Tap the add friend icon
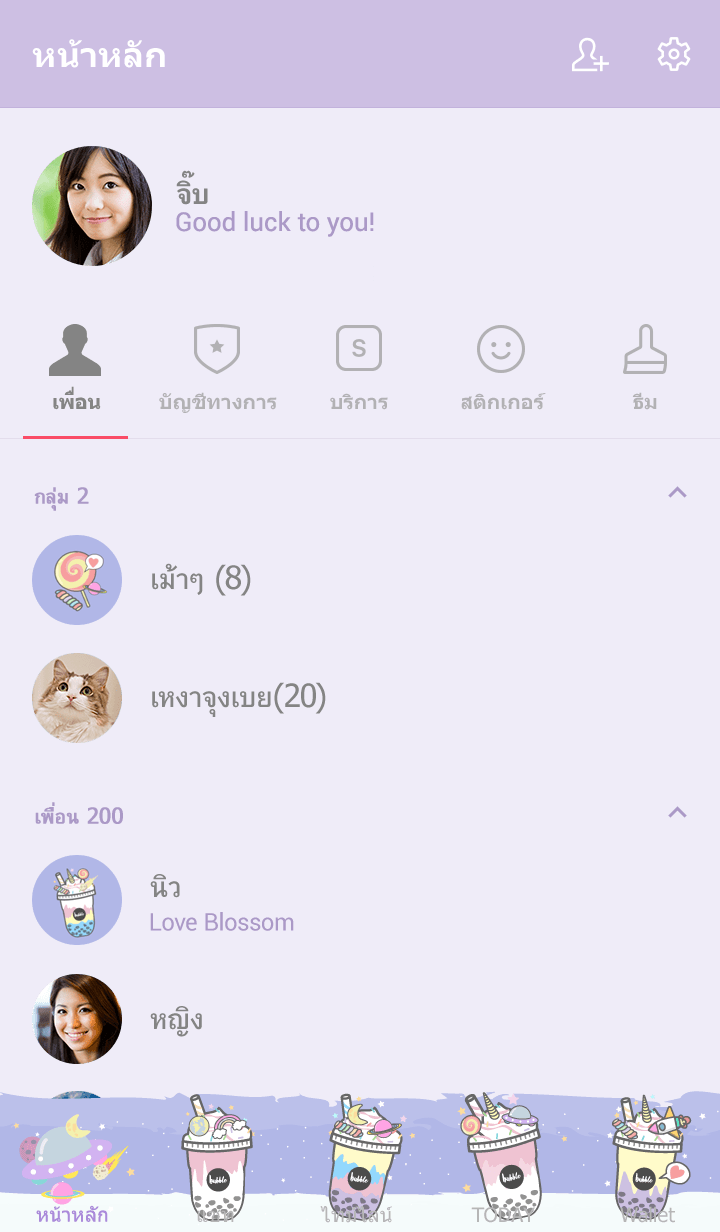This screenshot has width=720, height=1232. (590, 55)
